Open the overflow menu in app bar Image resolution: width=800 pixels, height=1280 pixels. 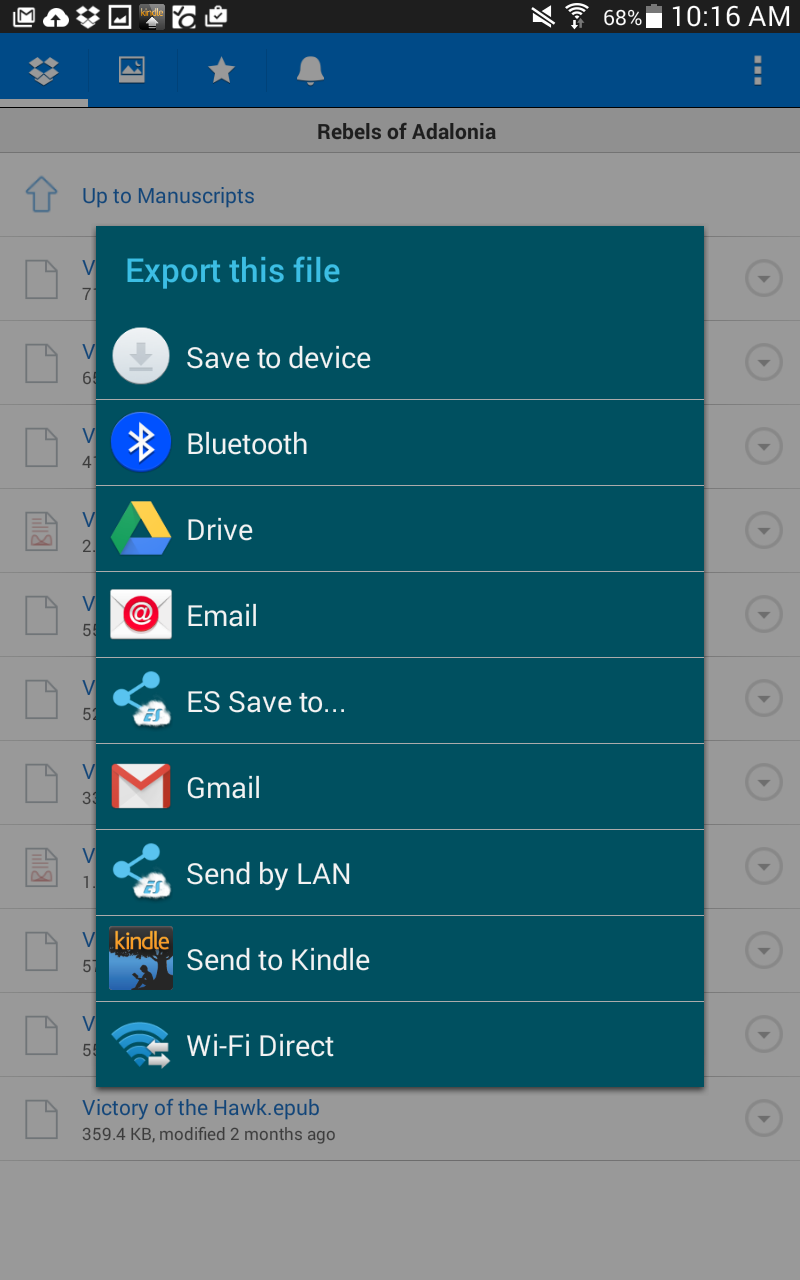click(758, 70)
